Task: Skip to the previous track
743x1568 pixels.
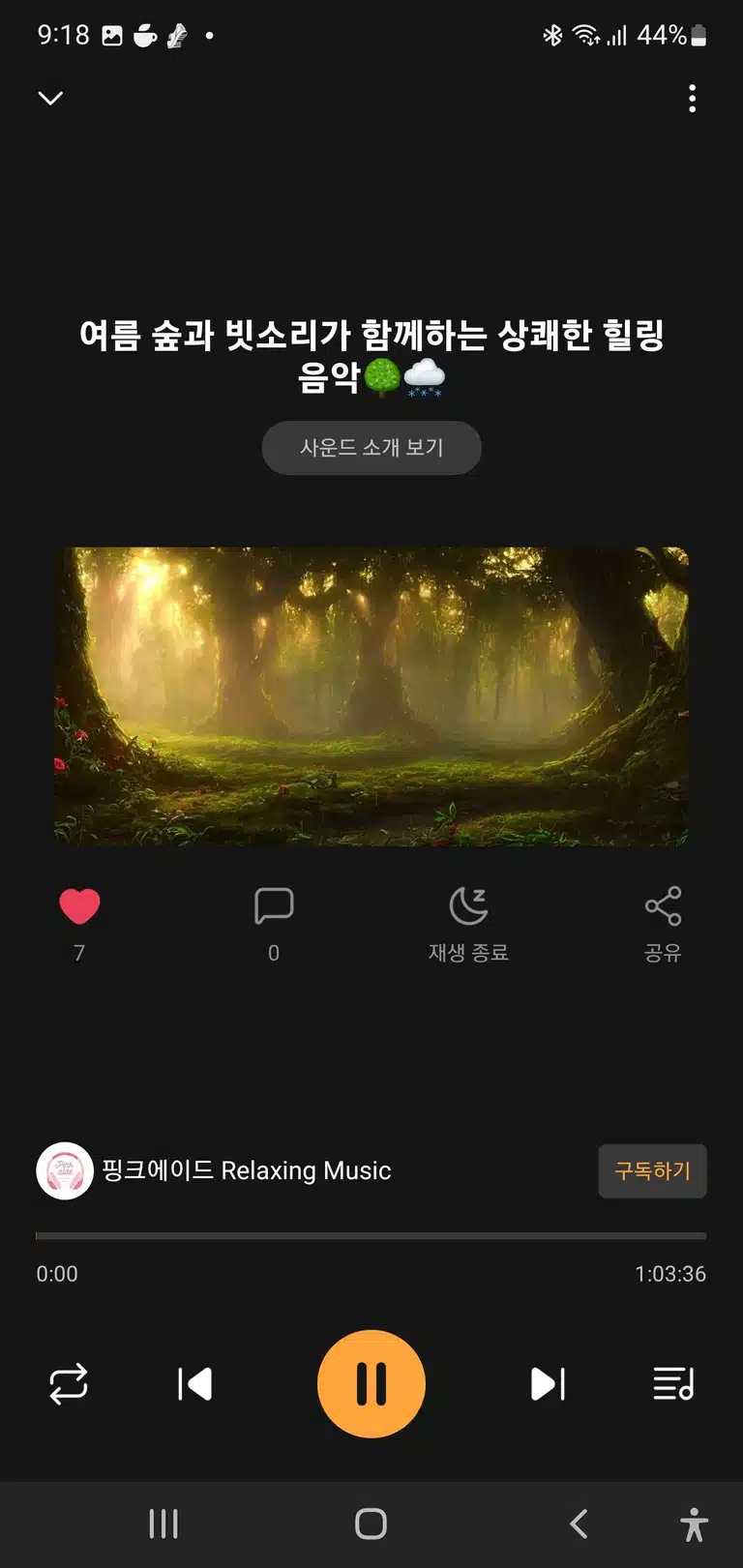Action: (x=194, y=1384)
